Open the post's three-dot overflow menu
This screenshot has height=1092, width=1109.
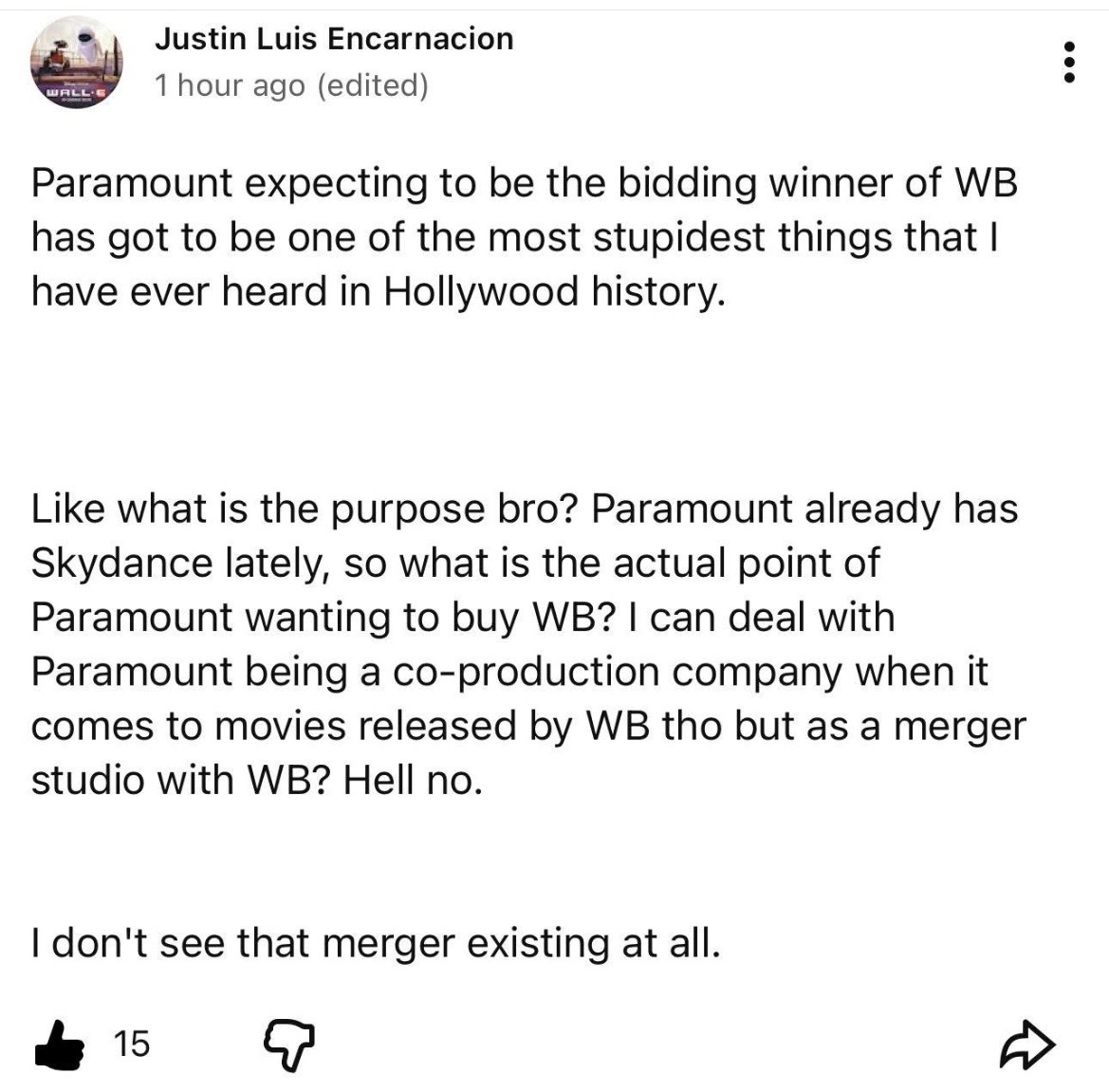(1069, 63)
